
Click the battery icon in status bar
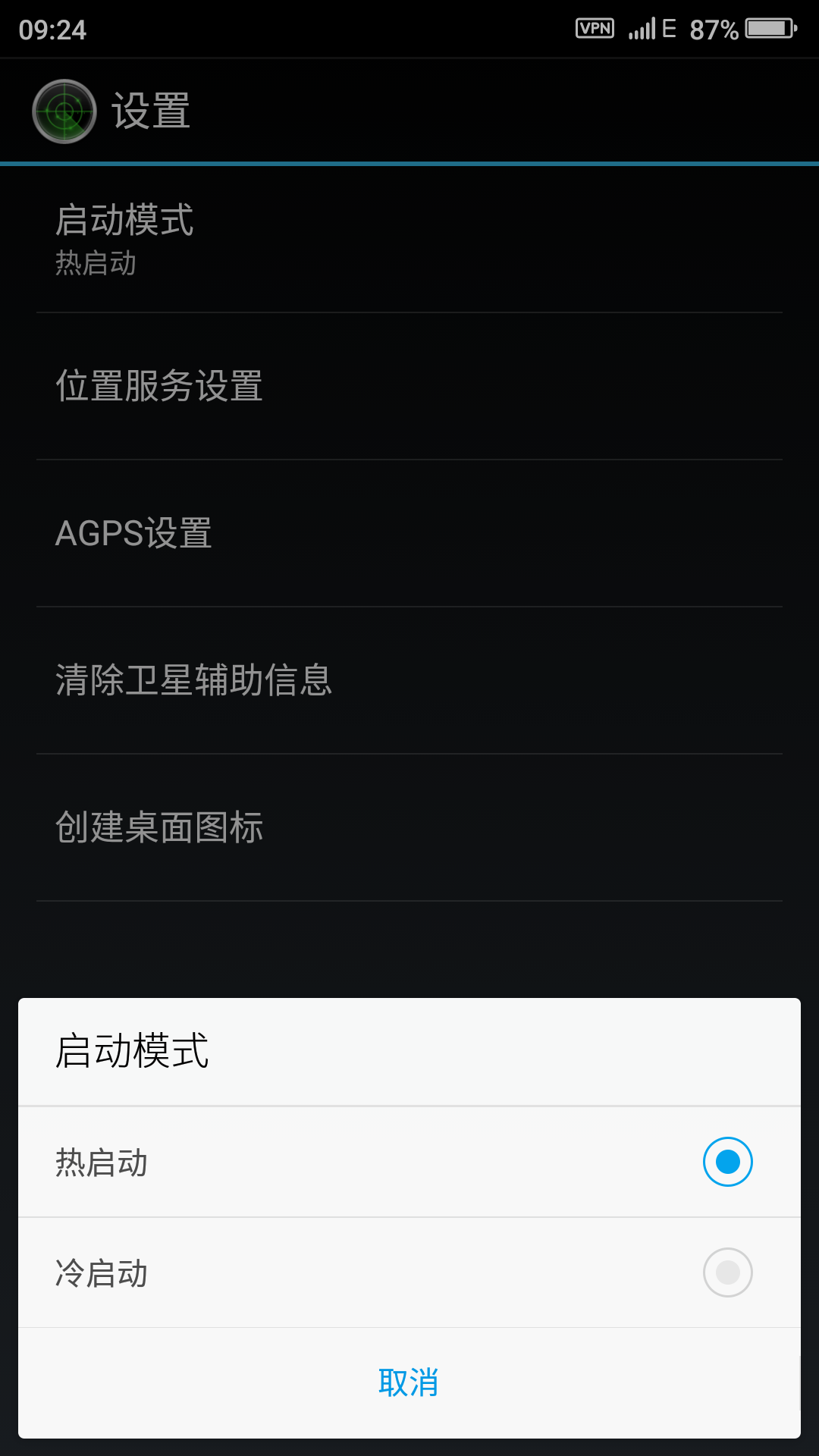(x=768, y=27)
